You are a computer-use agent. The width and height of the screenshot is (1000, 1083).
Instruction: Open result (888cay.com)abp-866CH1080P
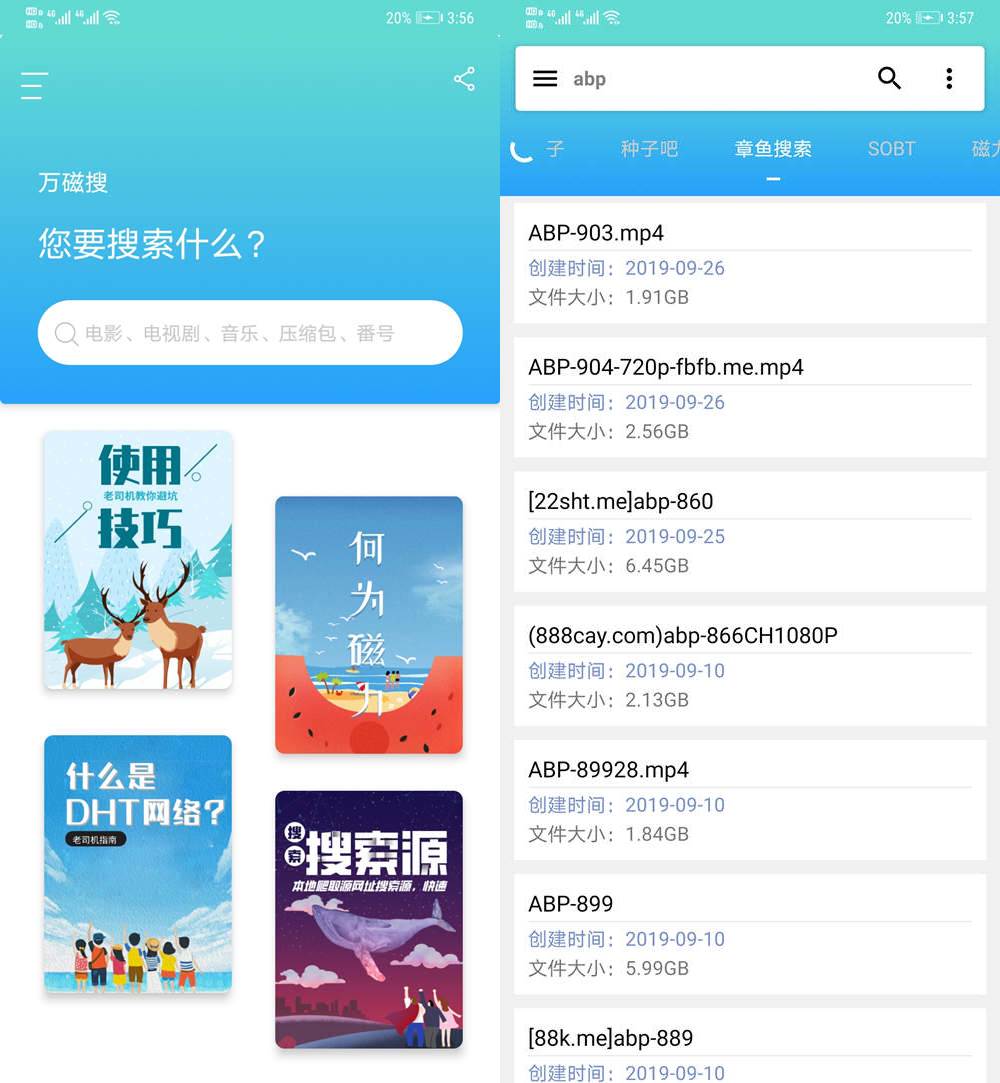[x=749, y=665]
